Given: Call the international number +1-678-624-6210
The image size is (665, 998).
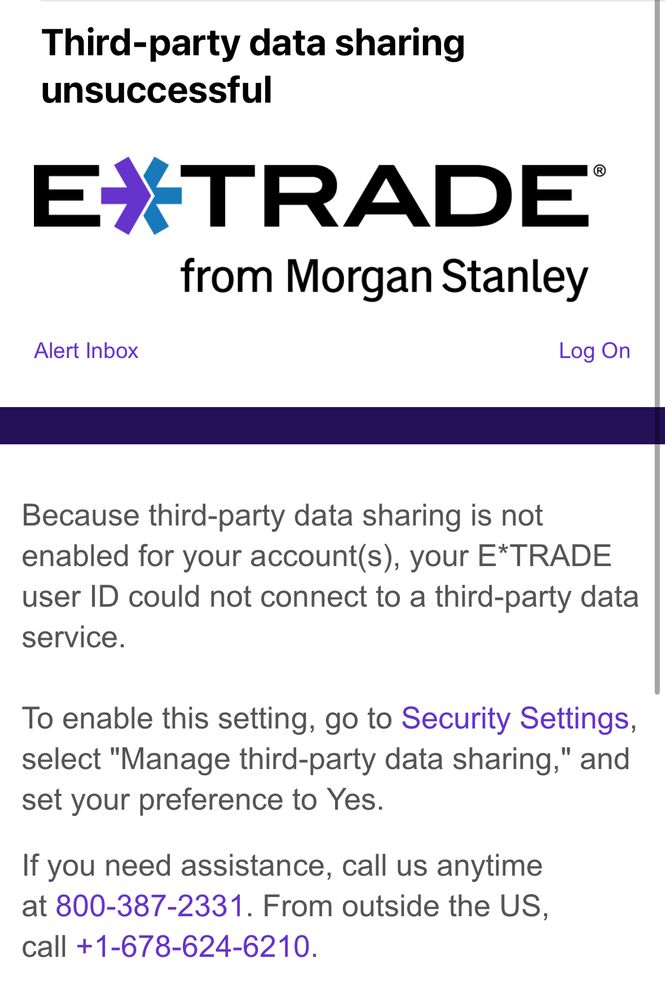Looking at the screenshot, I should tap(193, 946).
